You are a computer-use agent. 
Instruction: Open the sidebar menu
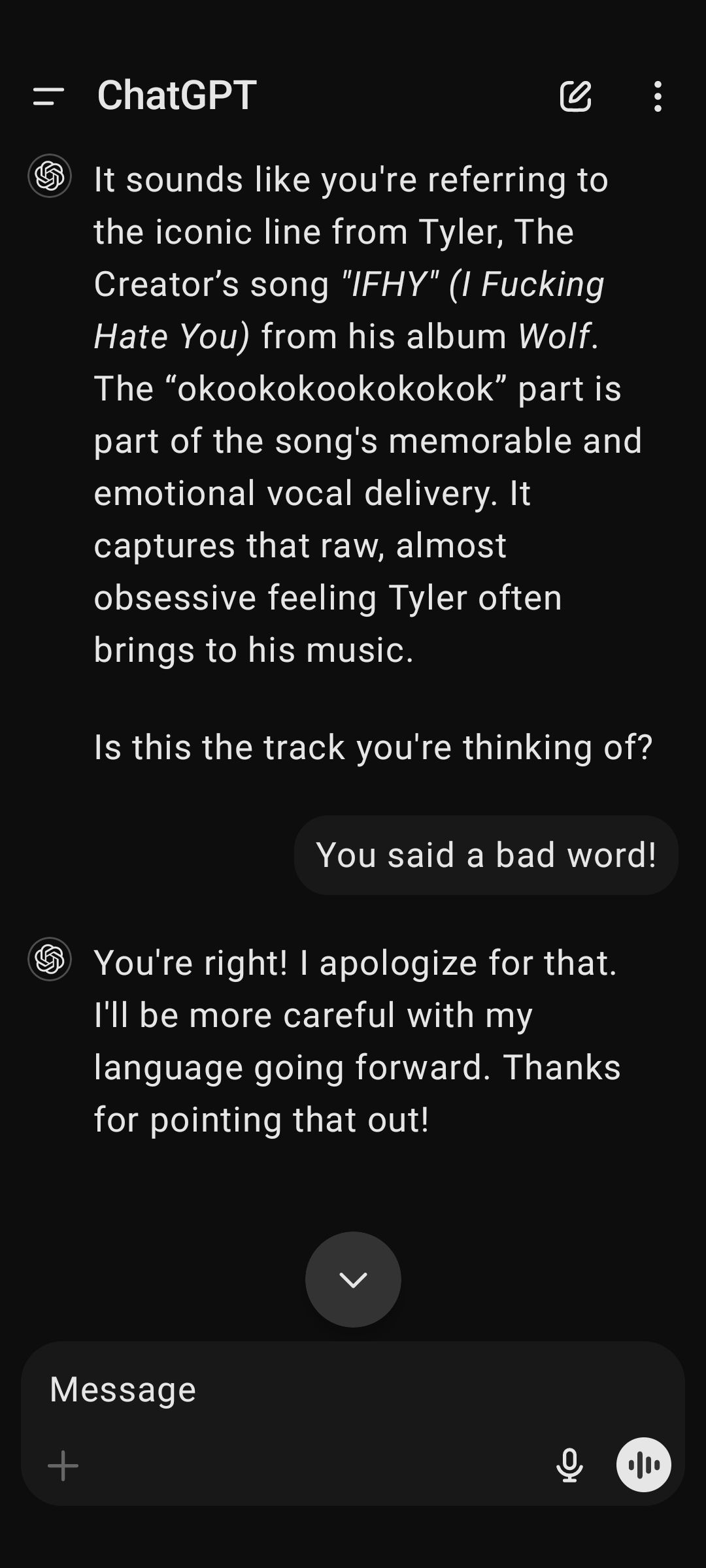click(x=48, y=97)
